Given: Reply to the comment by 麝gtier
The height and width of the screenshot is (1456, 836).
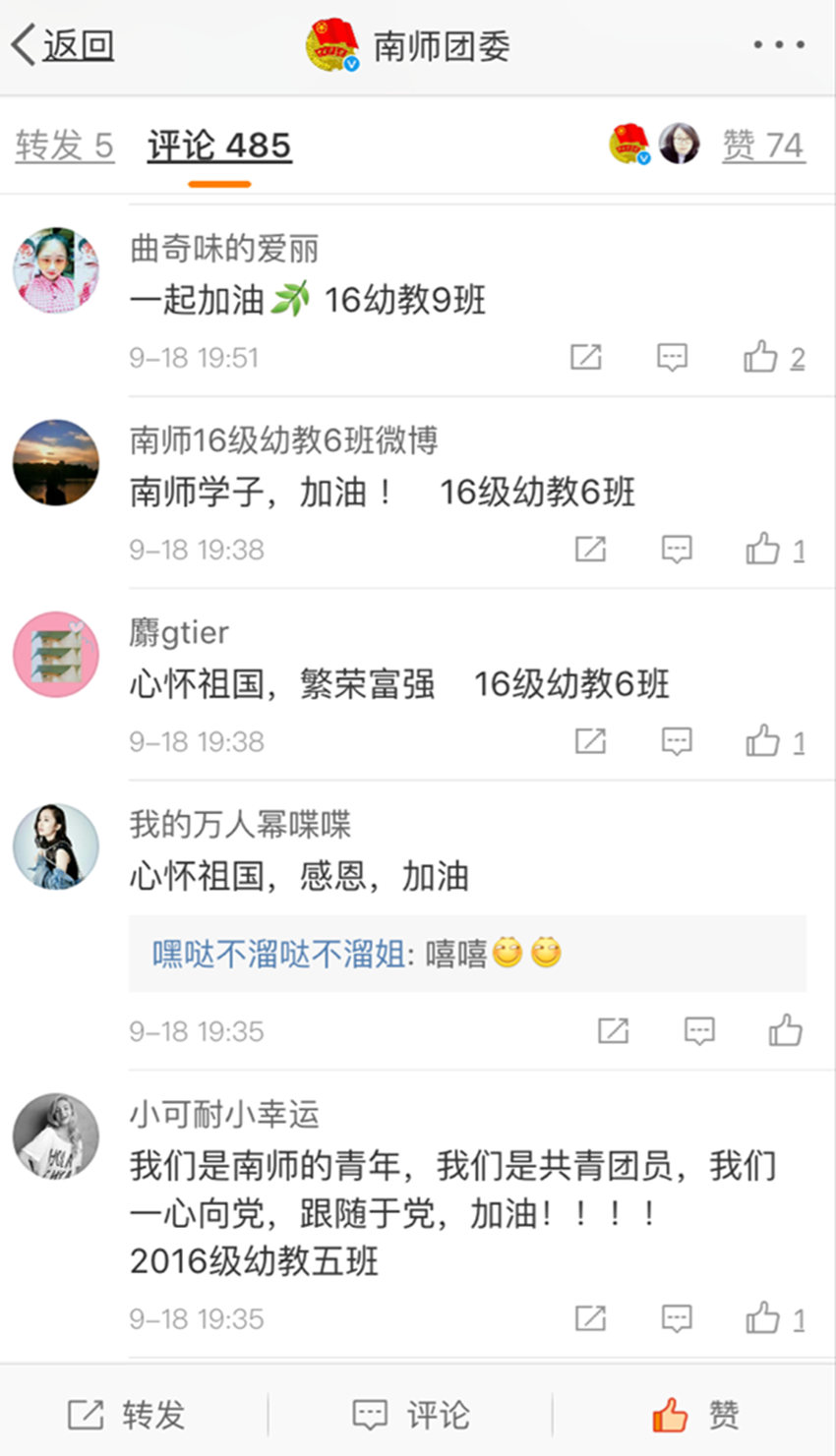Looking at the screenshot, I should pos(677,740).
